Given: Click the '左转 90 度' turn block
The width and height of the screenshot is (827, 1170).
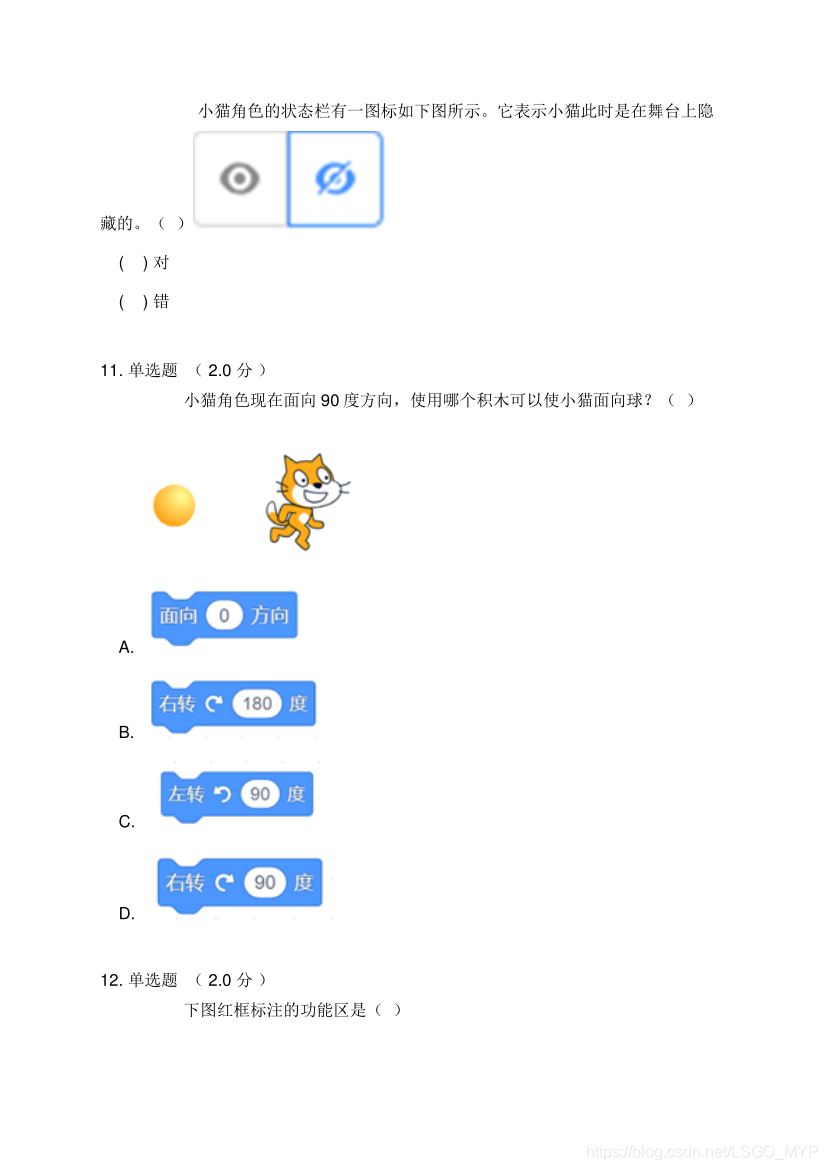Looking at the screenshot, I should (236, 793).
